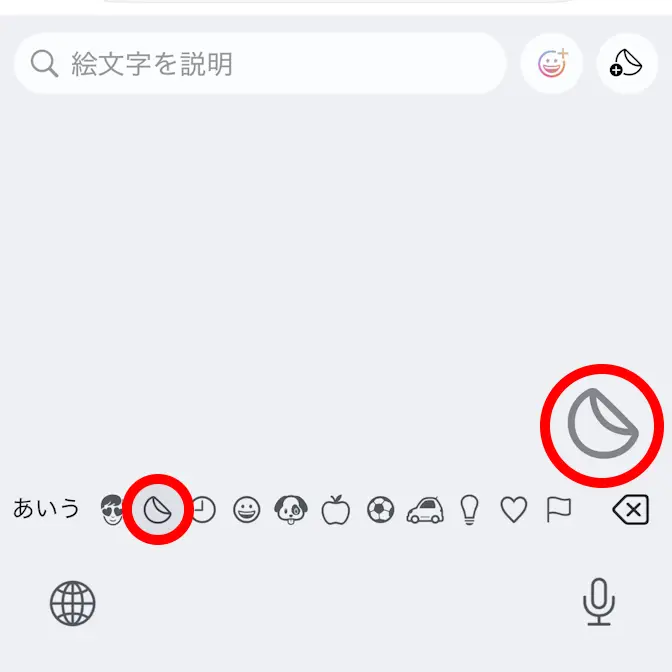Open the heart symbols category

(x=513, y=510)
